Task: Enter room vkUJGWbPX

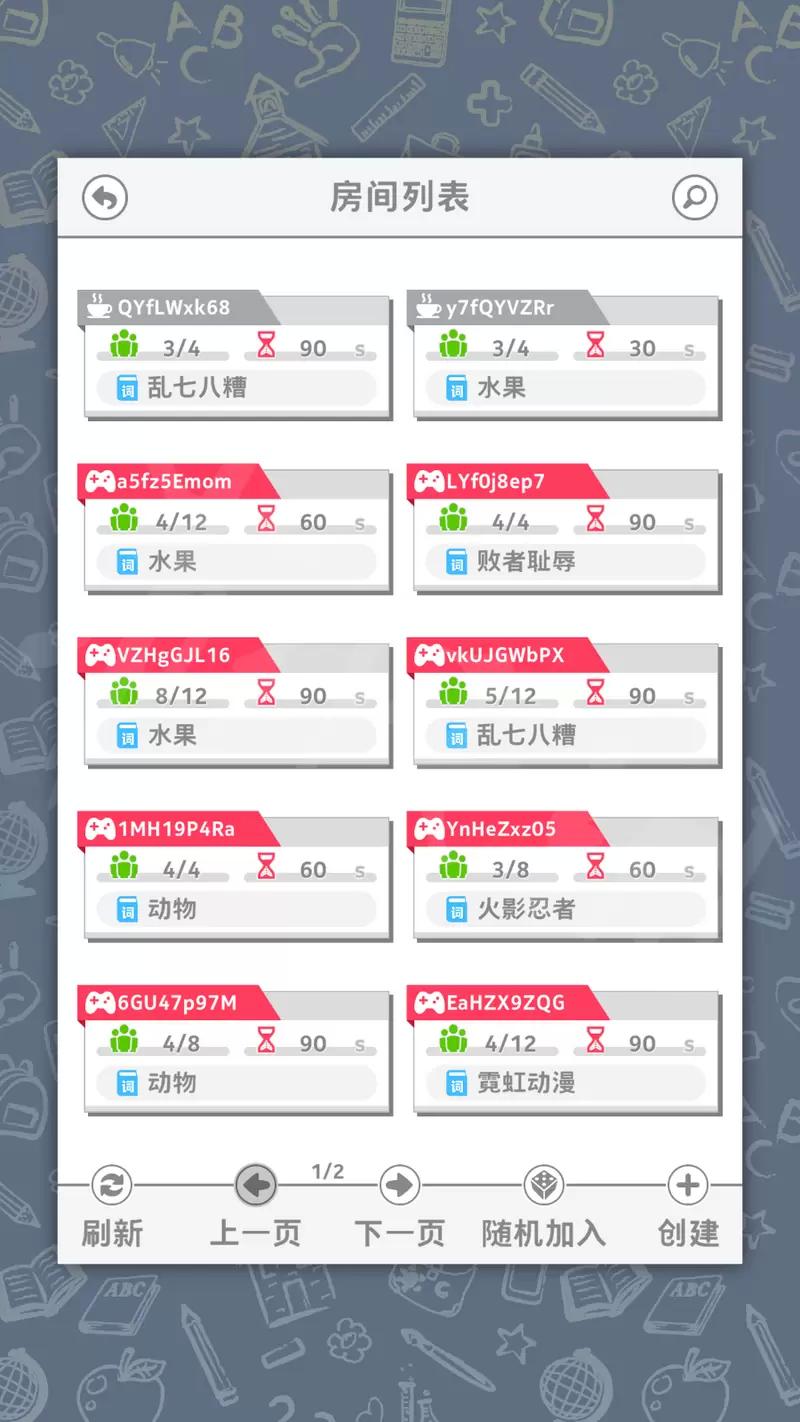Action: click(565, 704)
